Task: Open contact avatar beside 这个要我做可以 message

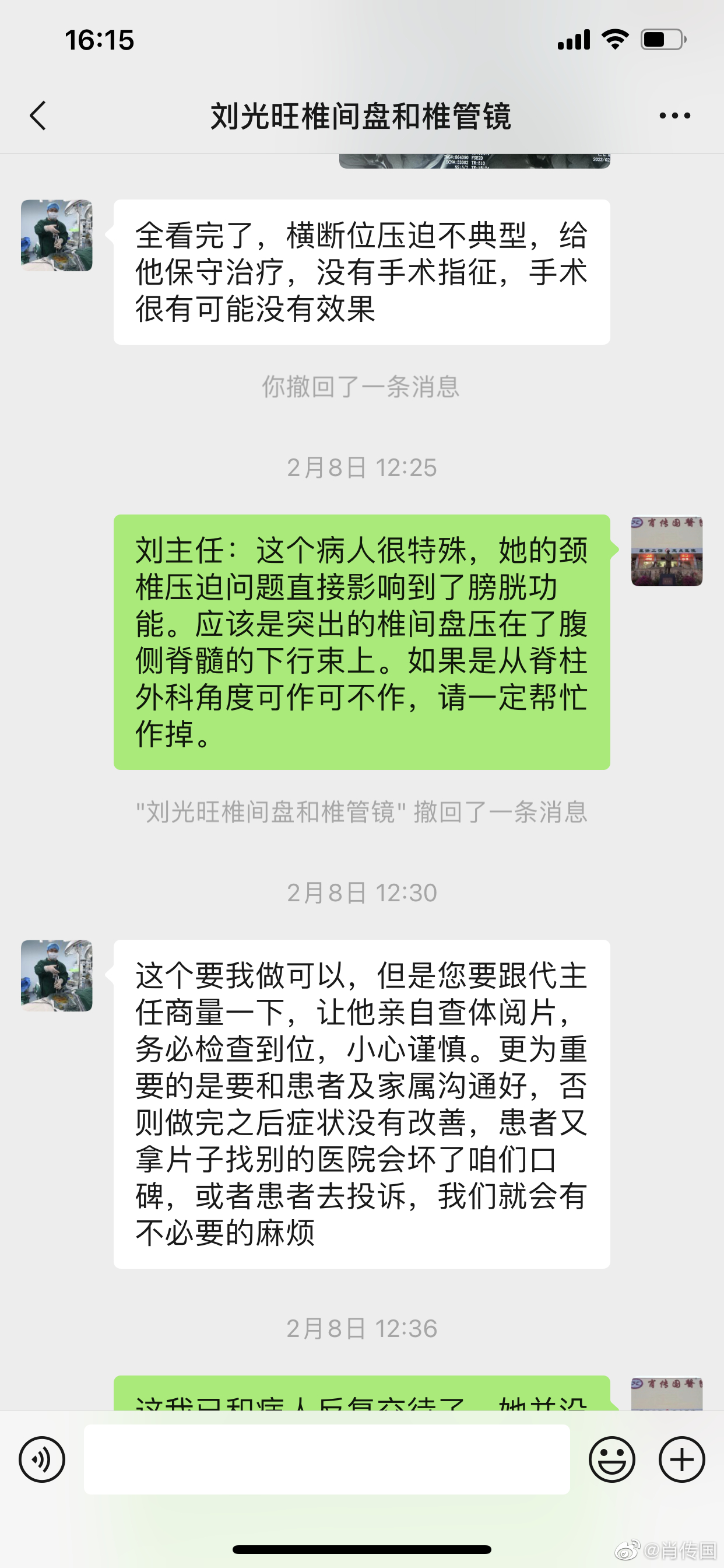Action: tap(57, 976)
